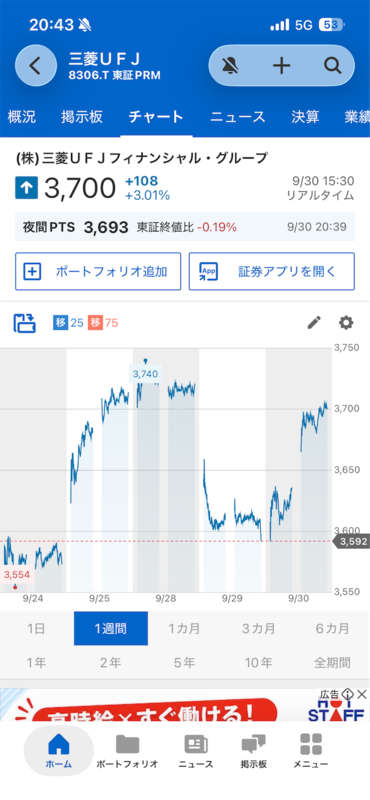Image resolution: width=370 pixels, height=800 pixels.
Task: Tap 証券アプリを開く button
Action: tap(272, 271)
